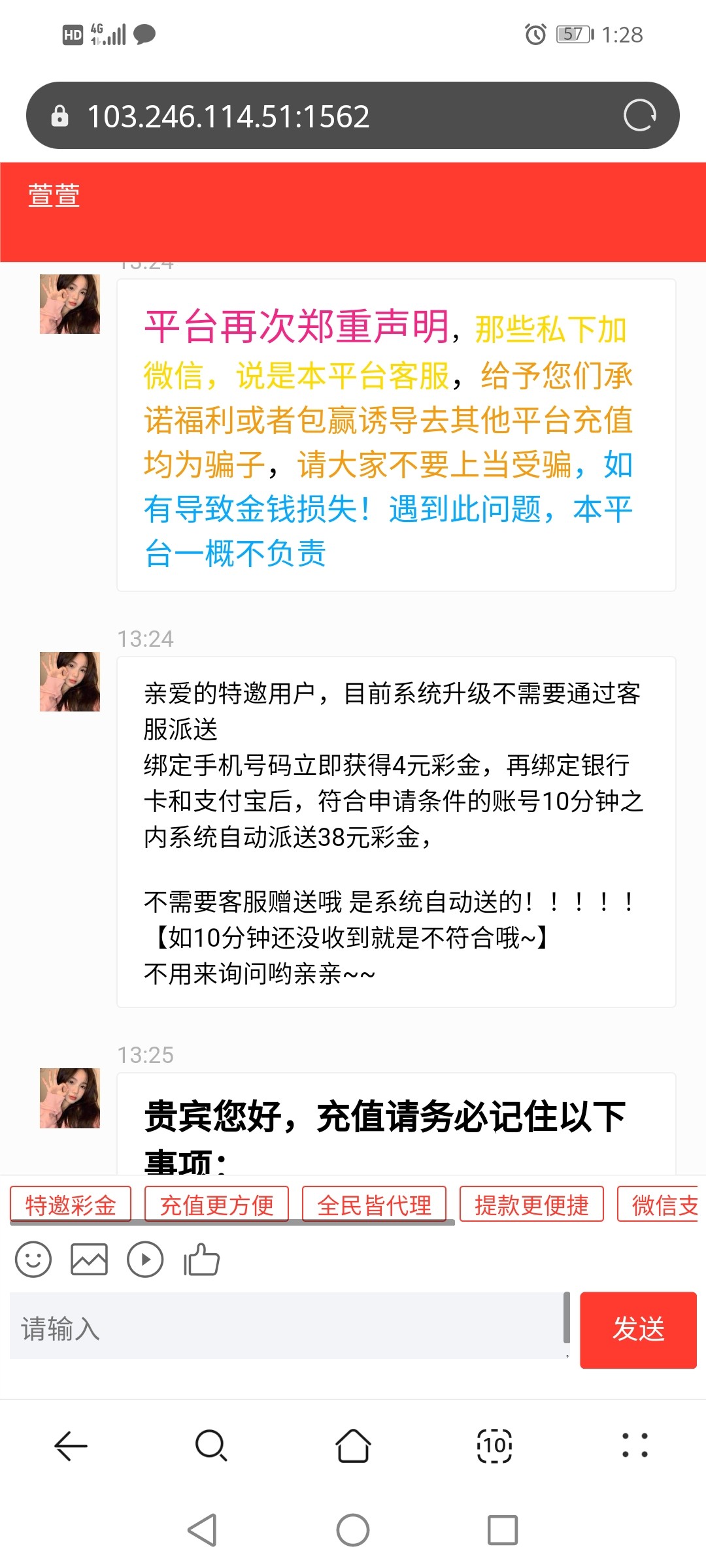The height and width of the screenshot is (1568, 706).
Task: Tap the address bar URL 103.246.114.51:1562
Action: [228, 116]
